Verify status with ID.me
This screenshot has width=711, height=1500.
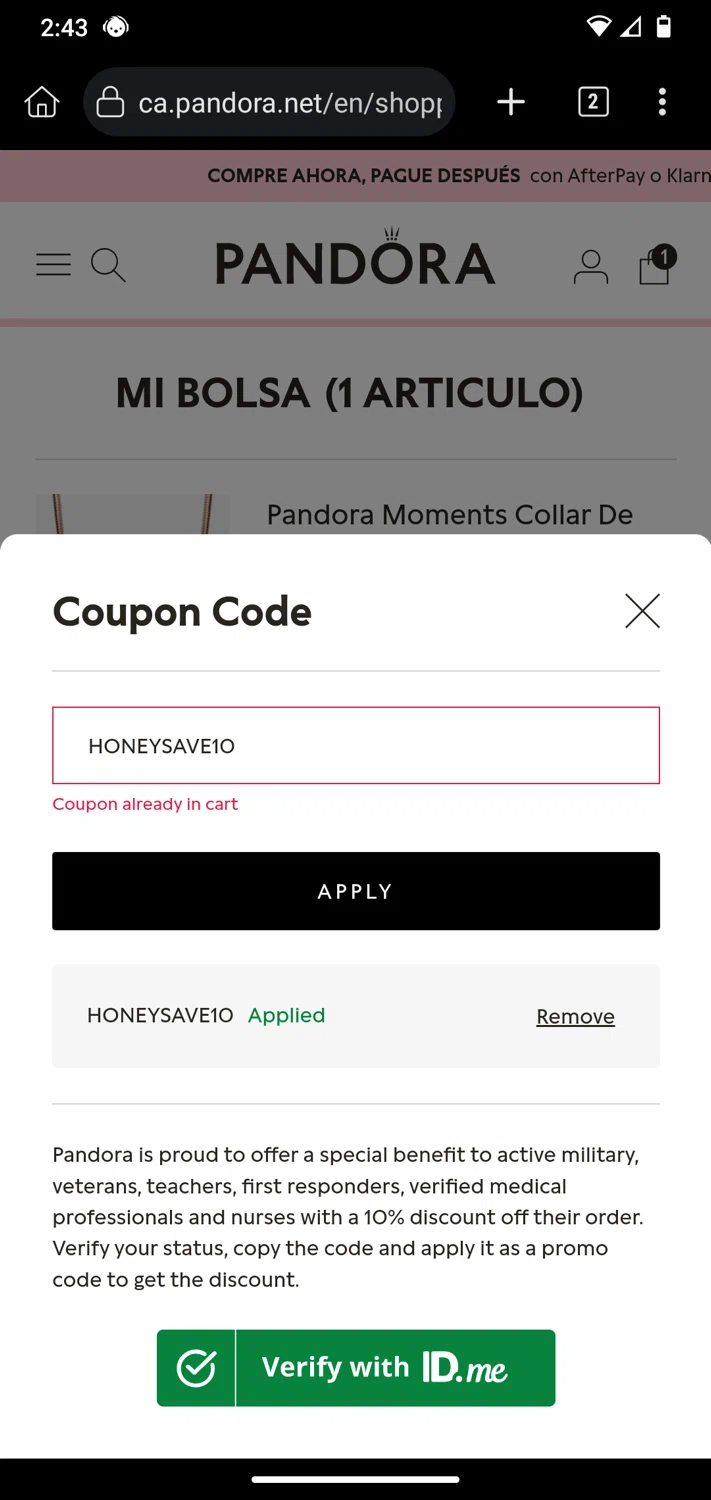tap(355, 1368)
